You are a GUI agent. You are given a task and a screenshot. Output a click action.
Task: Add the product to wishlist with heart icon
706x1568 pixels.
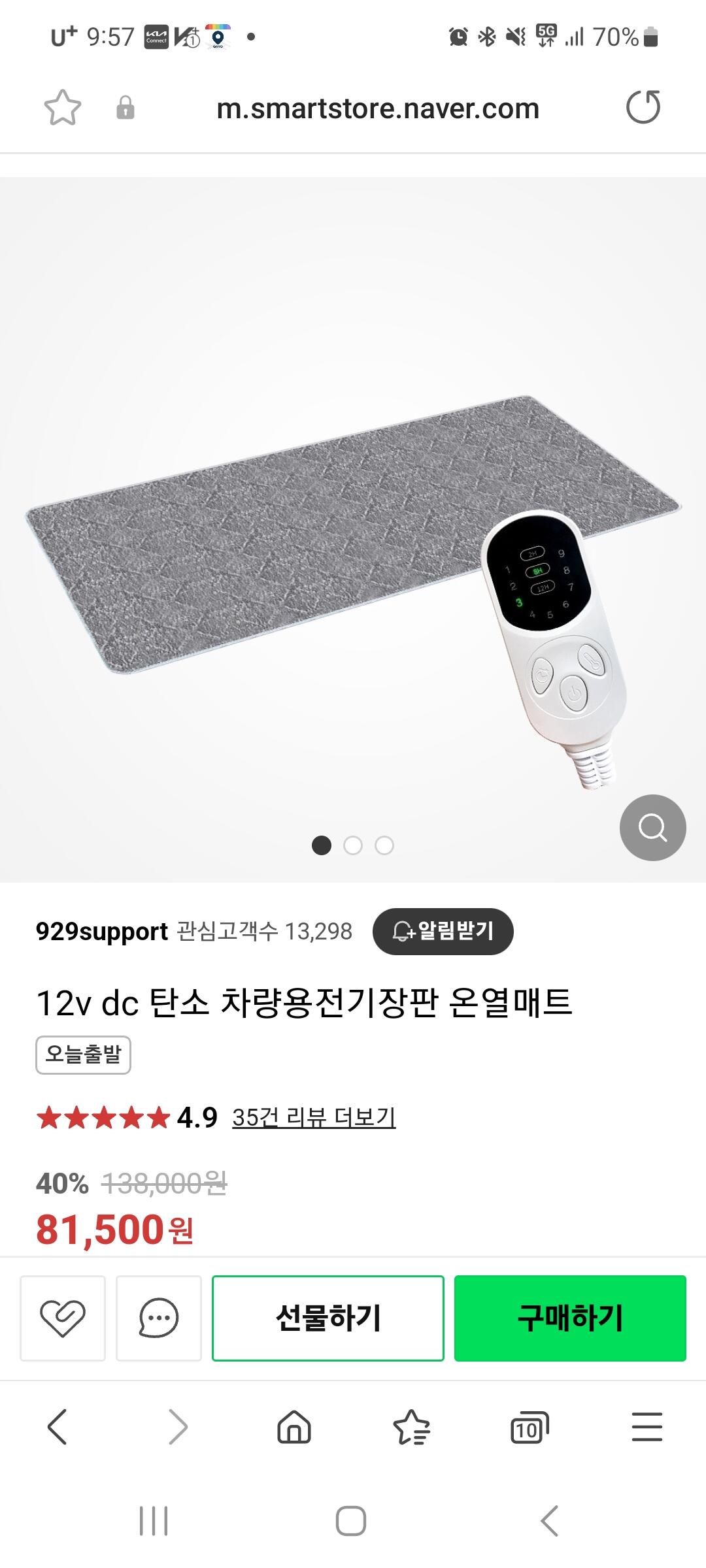click(63, 1318)
